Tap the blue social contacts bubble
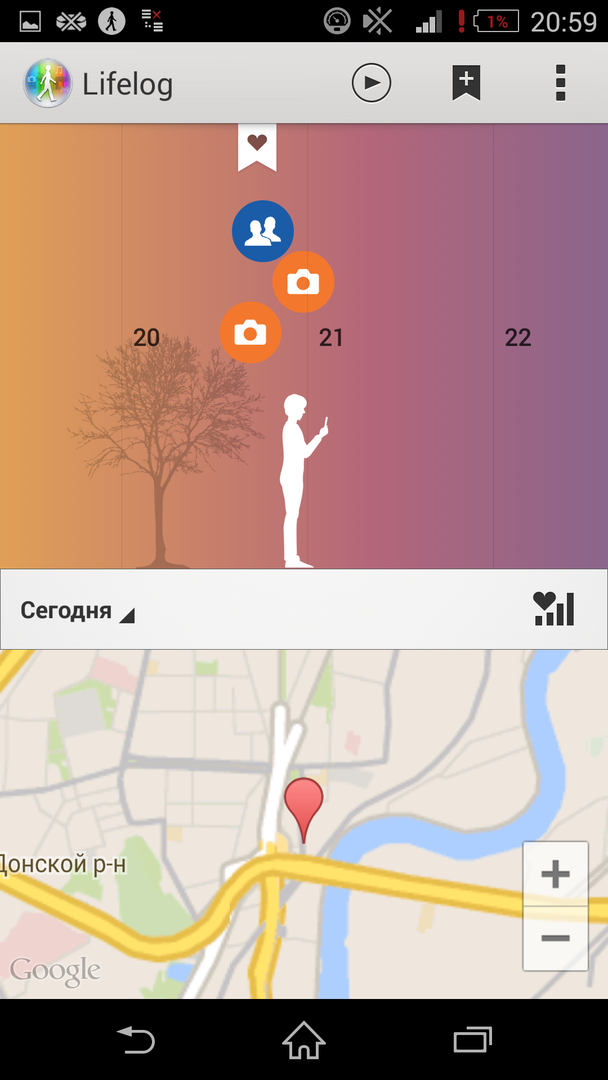 [x=263, y=231]
